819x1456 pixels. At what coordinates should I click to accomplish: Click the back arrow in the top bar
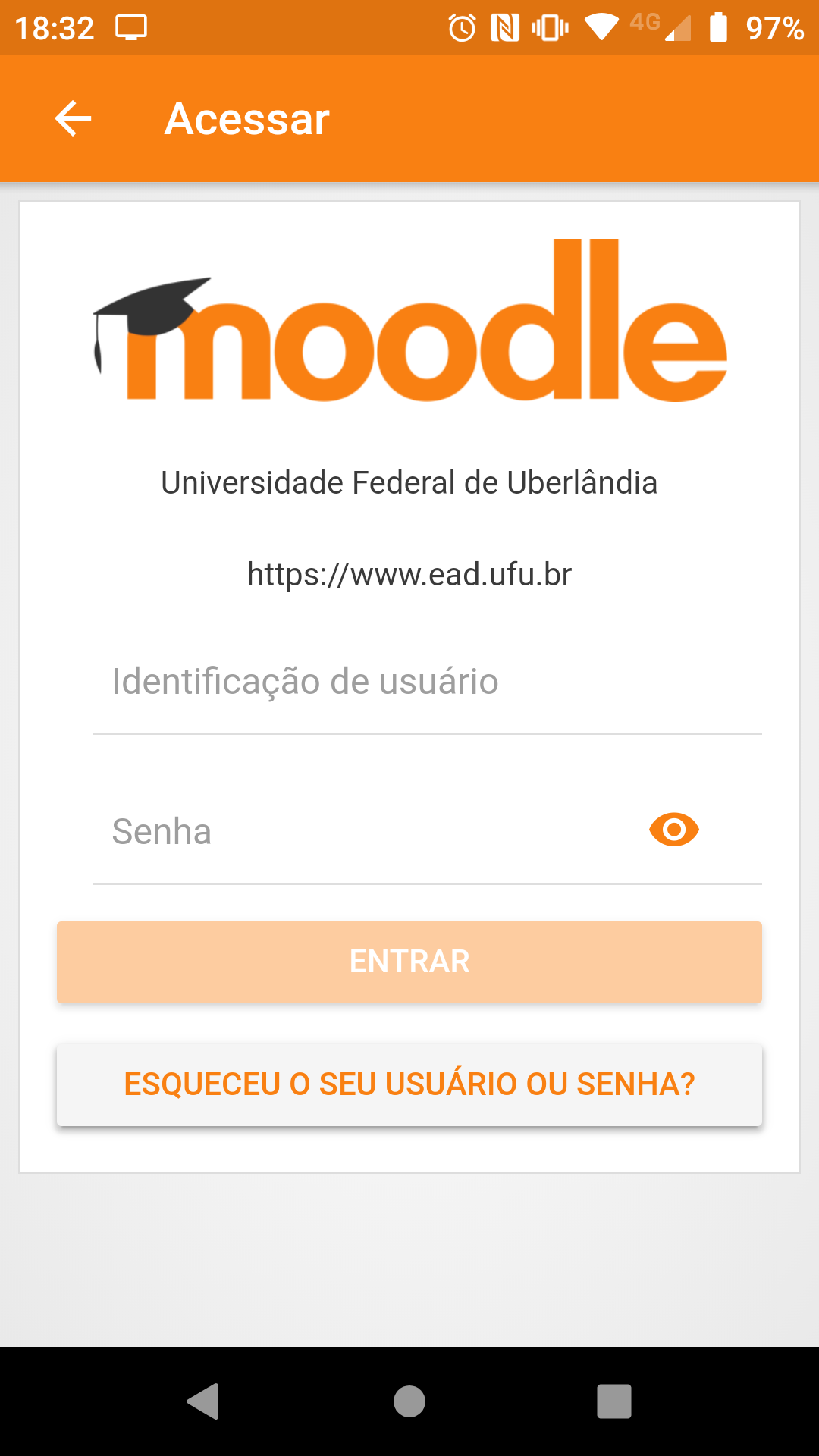tap(71, 118)
